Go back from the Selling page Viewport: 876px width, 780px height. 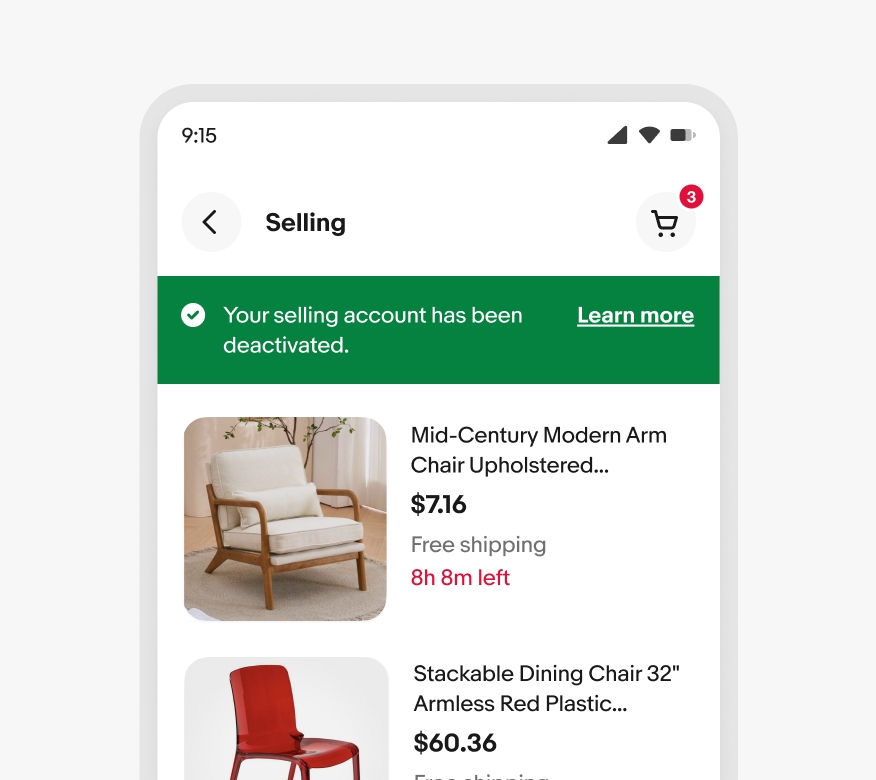click(x=211, y=222)
